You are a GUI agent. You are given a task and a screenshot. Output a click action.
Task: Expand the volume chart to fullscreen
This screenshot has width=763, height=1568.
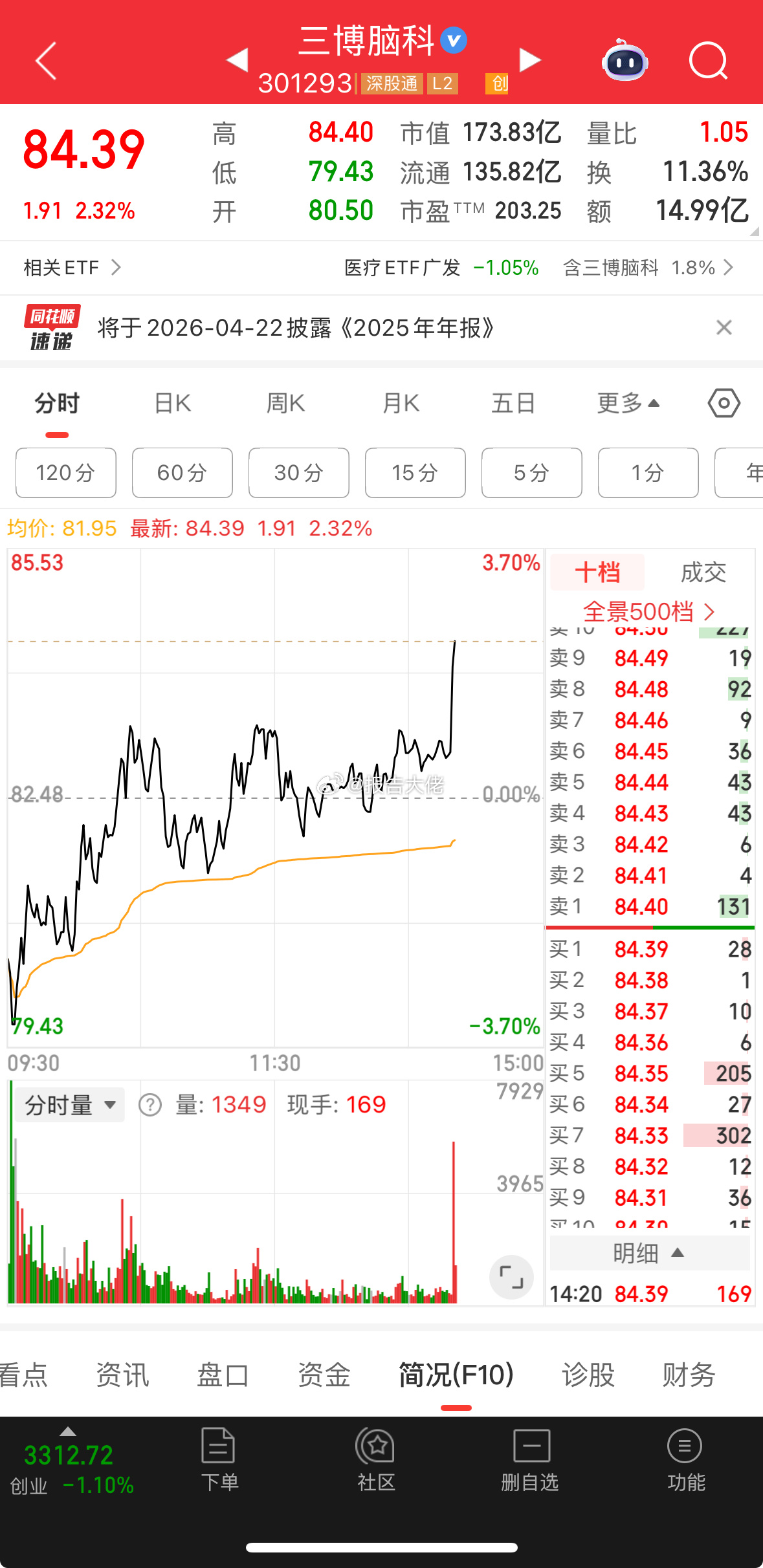(511, 1278)
